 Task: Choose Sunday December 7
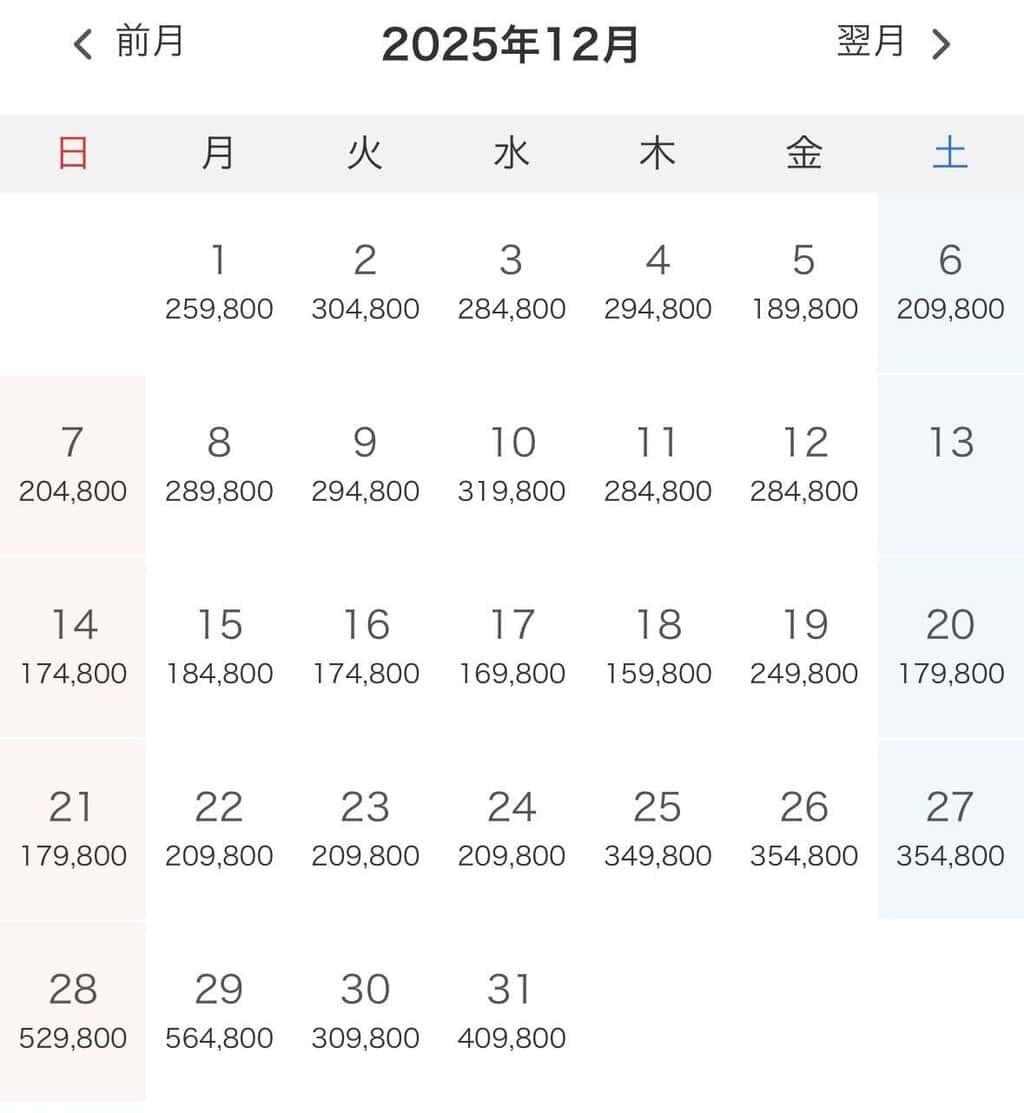pos(73,465)
